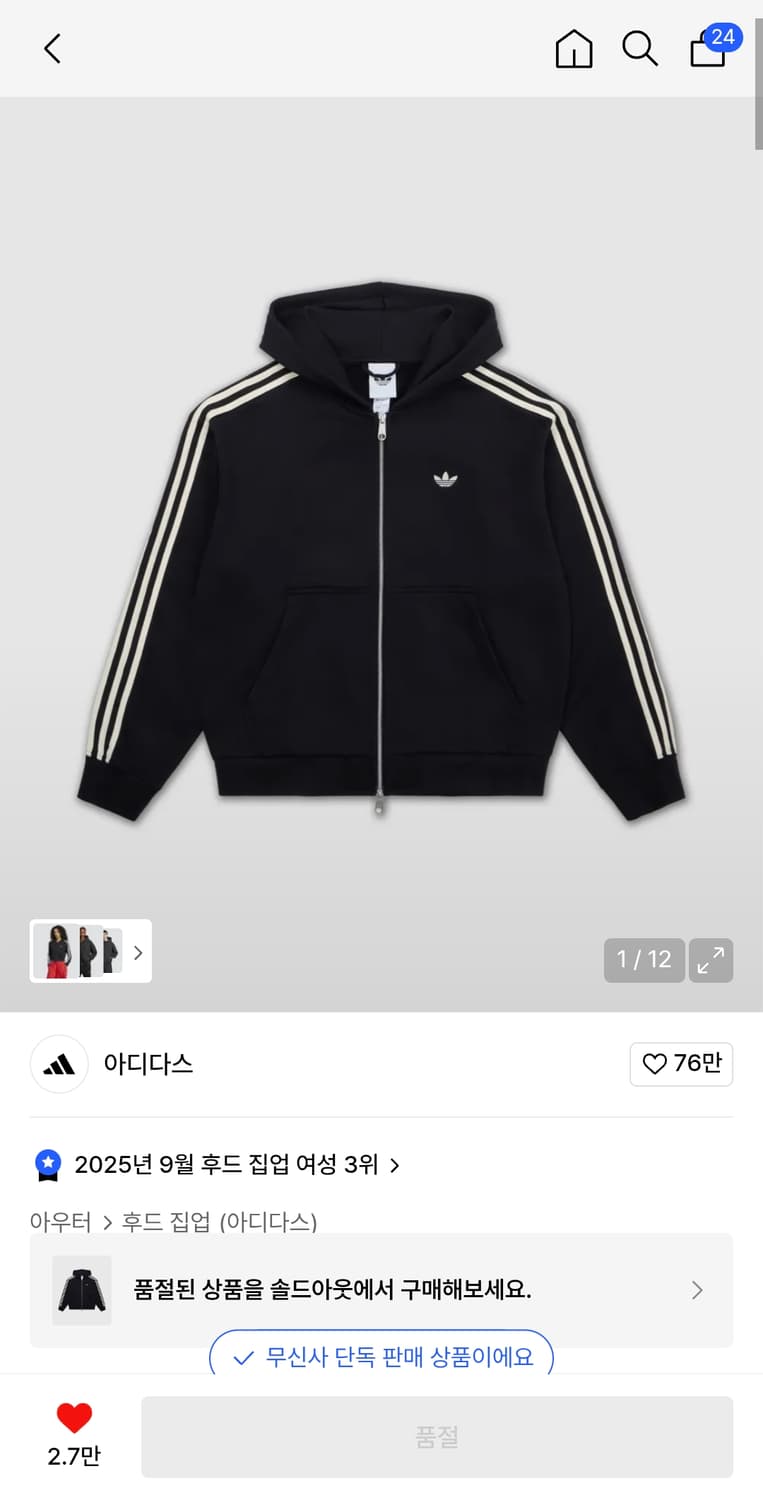Go back using the back arrow

coord(52,48)
